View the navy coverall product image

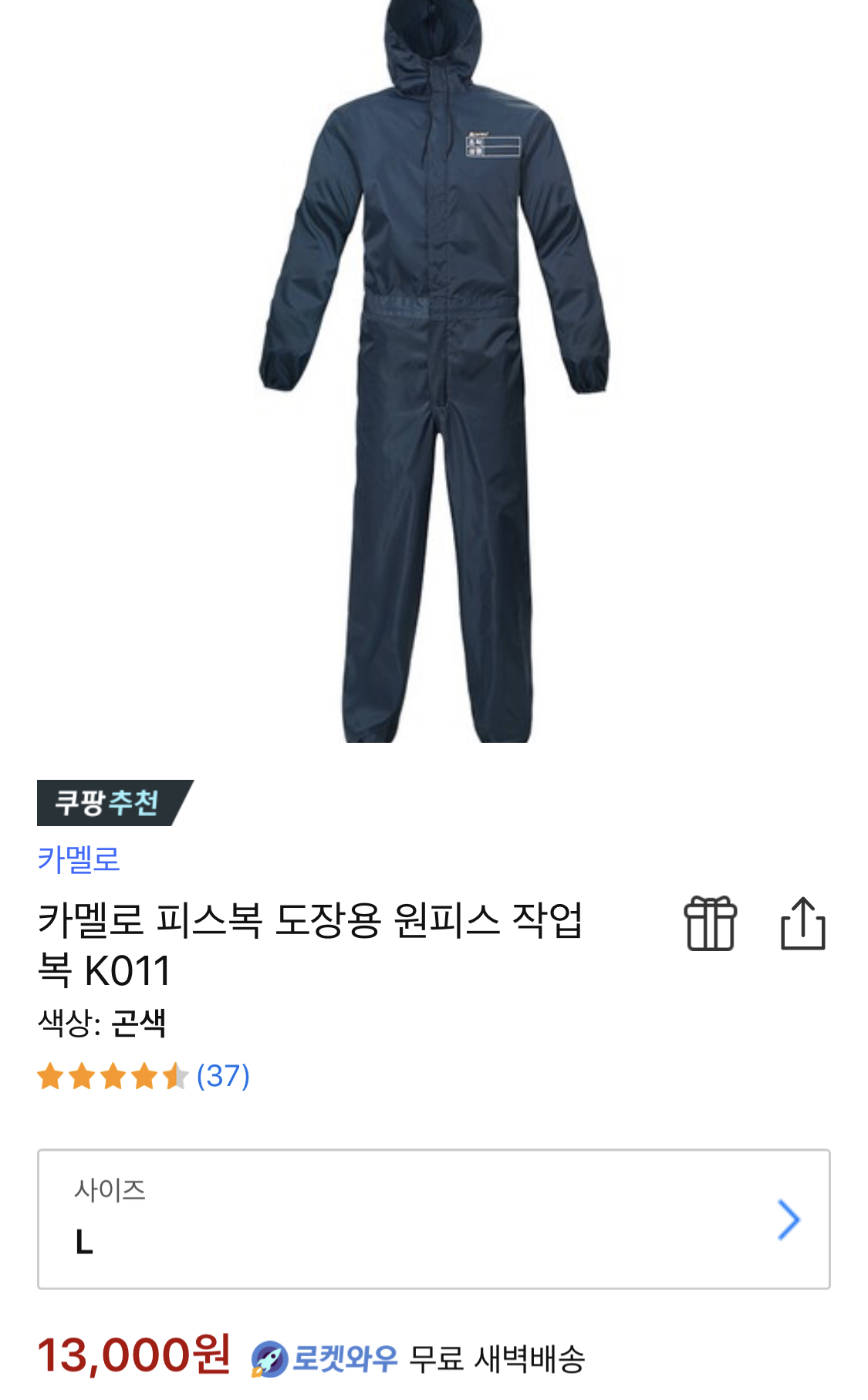(435, 370)
